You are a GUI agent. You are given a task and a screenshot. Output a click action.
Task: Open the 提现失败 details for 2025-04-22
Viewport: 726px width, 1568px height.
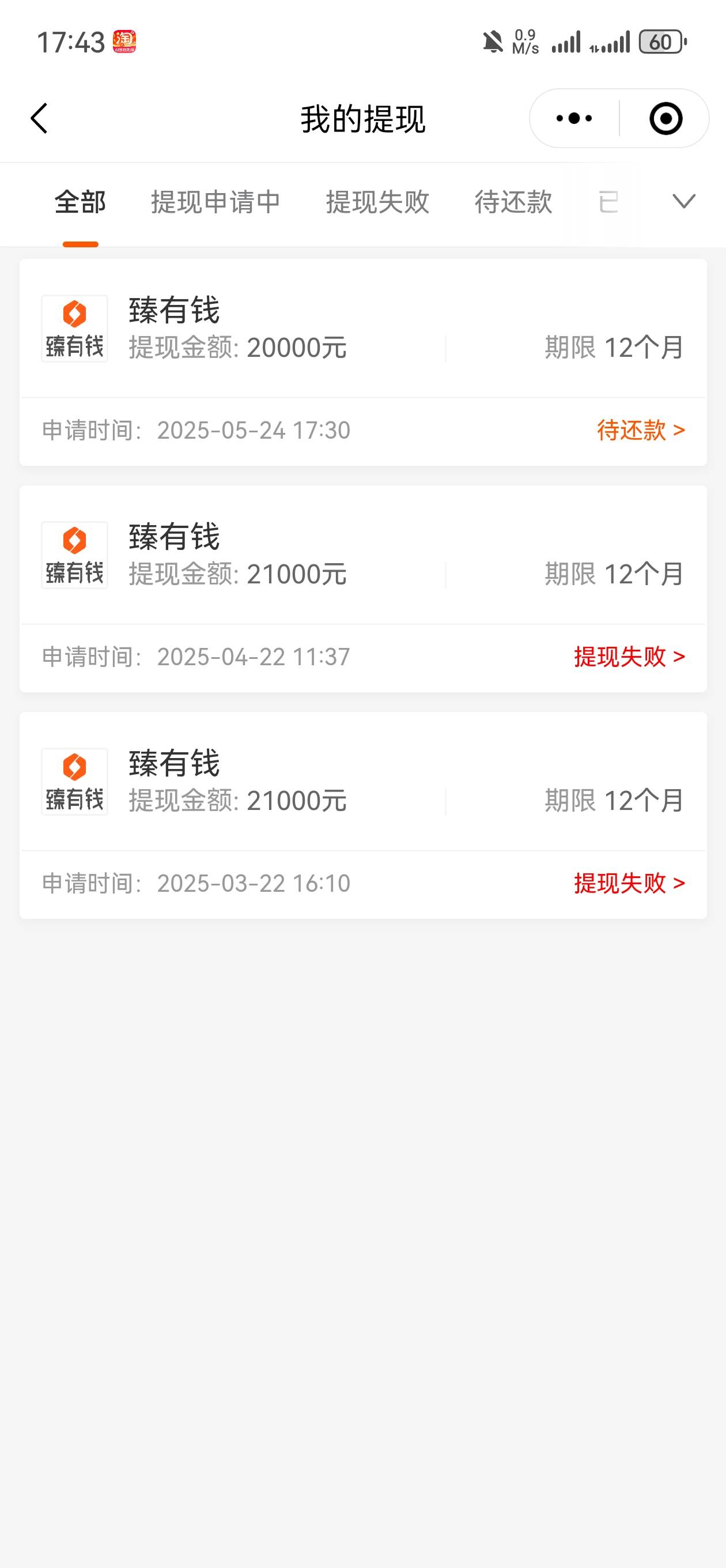point(629,657)
